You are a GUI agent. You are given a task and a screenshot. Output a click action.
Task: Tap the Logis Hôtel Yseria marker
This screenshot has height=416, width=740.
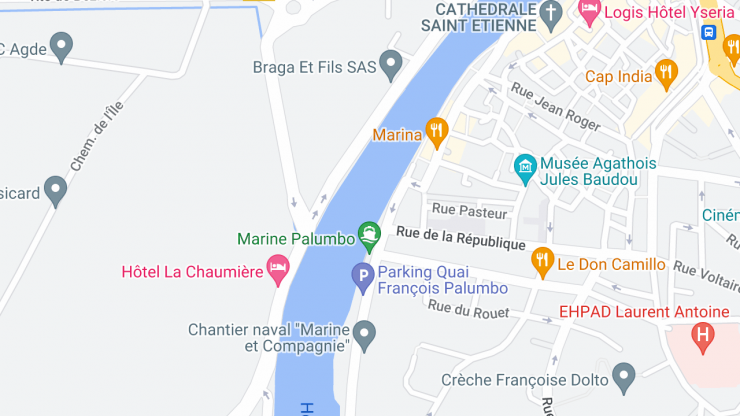[590, 12]
